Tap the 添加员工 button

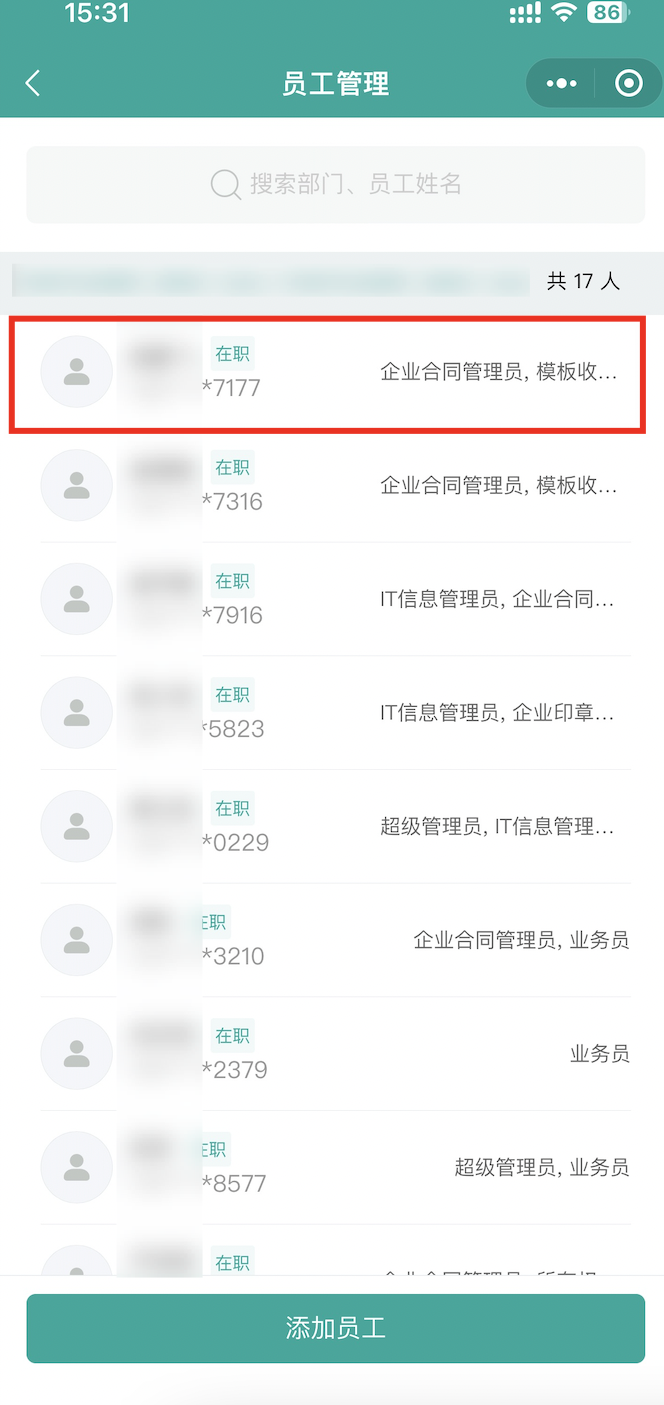click(x=335, y=1328)
